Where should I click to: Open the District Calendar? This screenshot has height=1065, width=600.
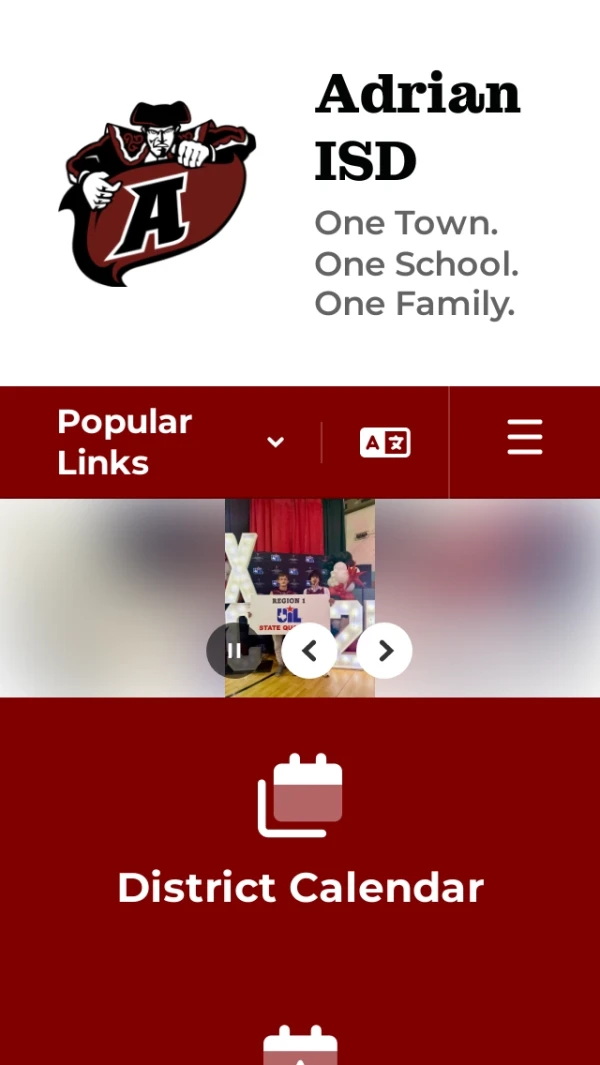point(300,832)
